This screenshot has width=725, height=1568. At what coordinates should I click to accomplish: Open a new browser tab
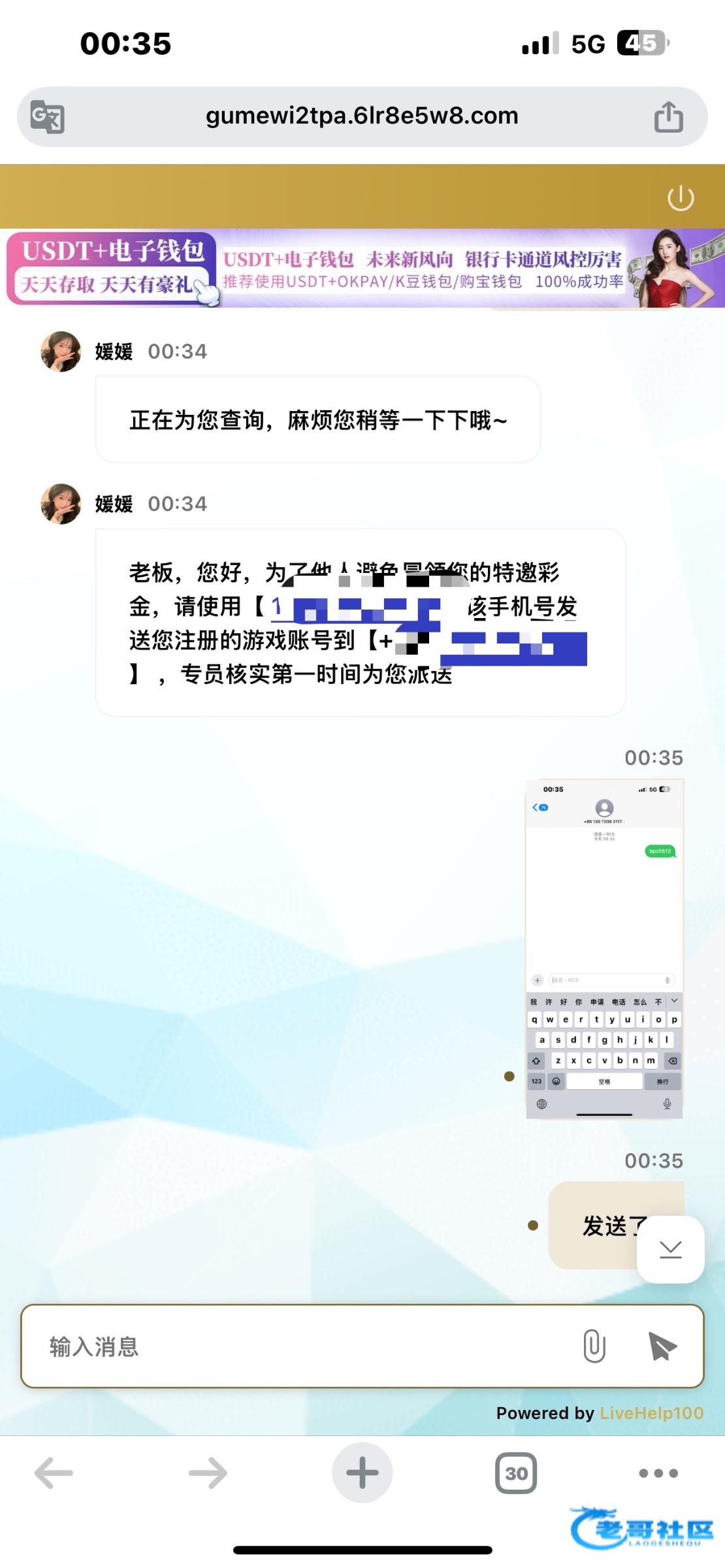tap(362, 1473)
